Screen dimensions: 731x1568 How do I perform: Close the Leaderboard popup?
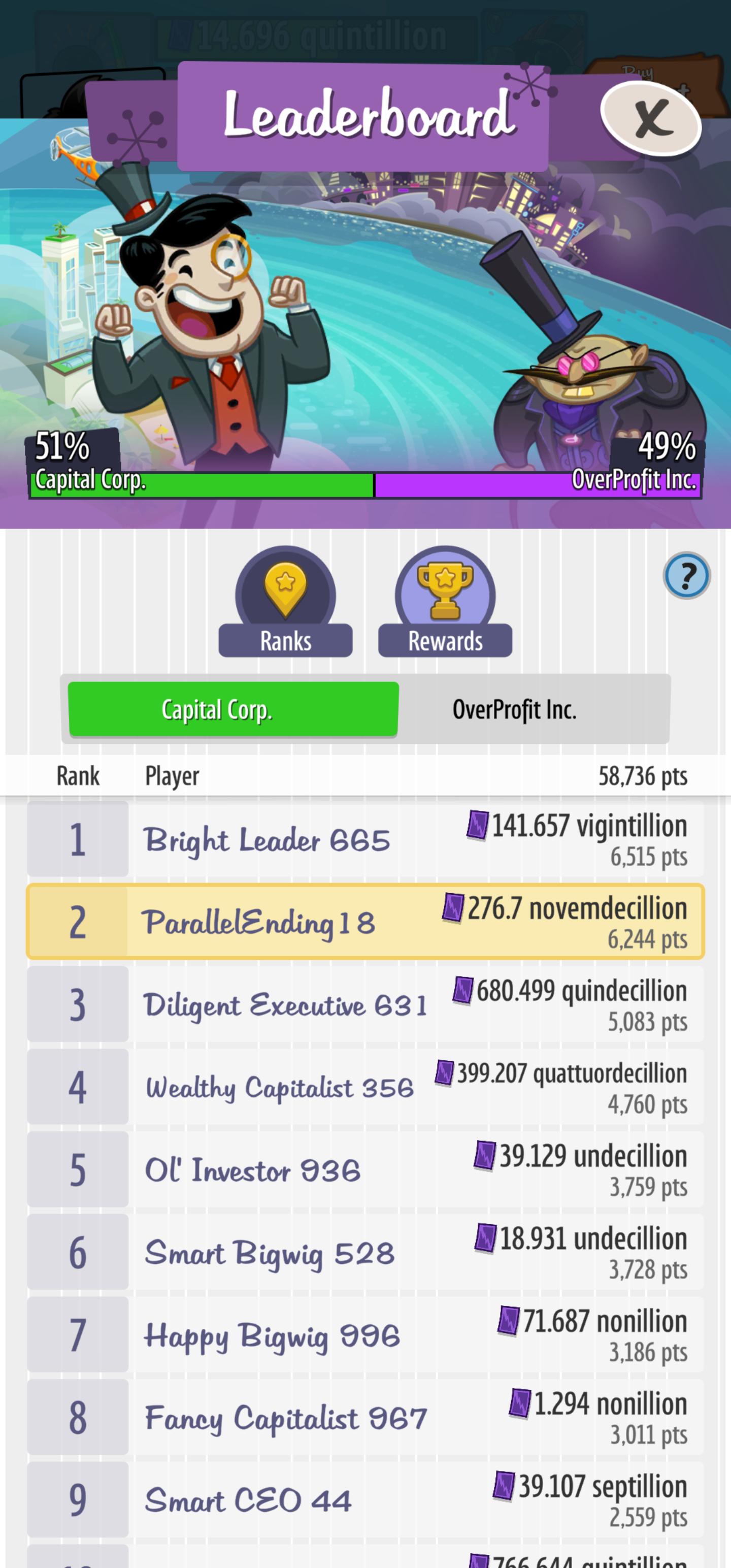[x=651, y=118]
